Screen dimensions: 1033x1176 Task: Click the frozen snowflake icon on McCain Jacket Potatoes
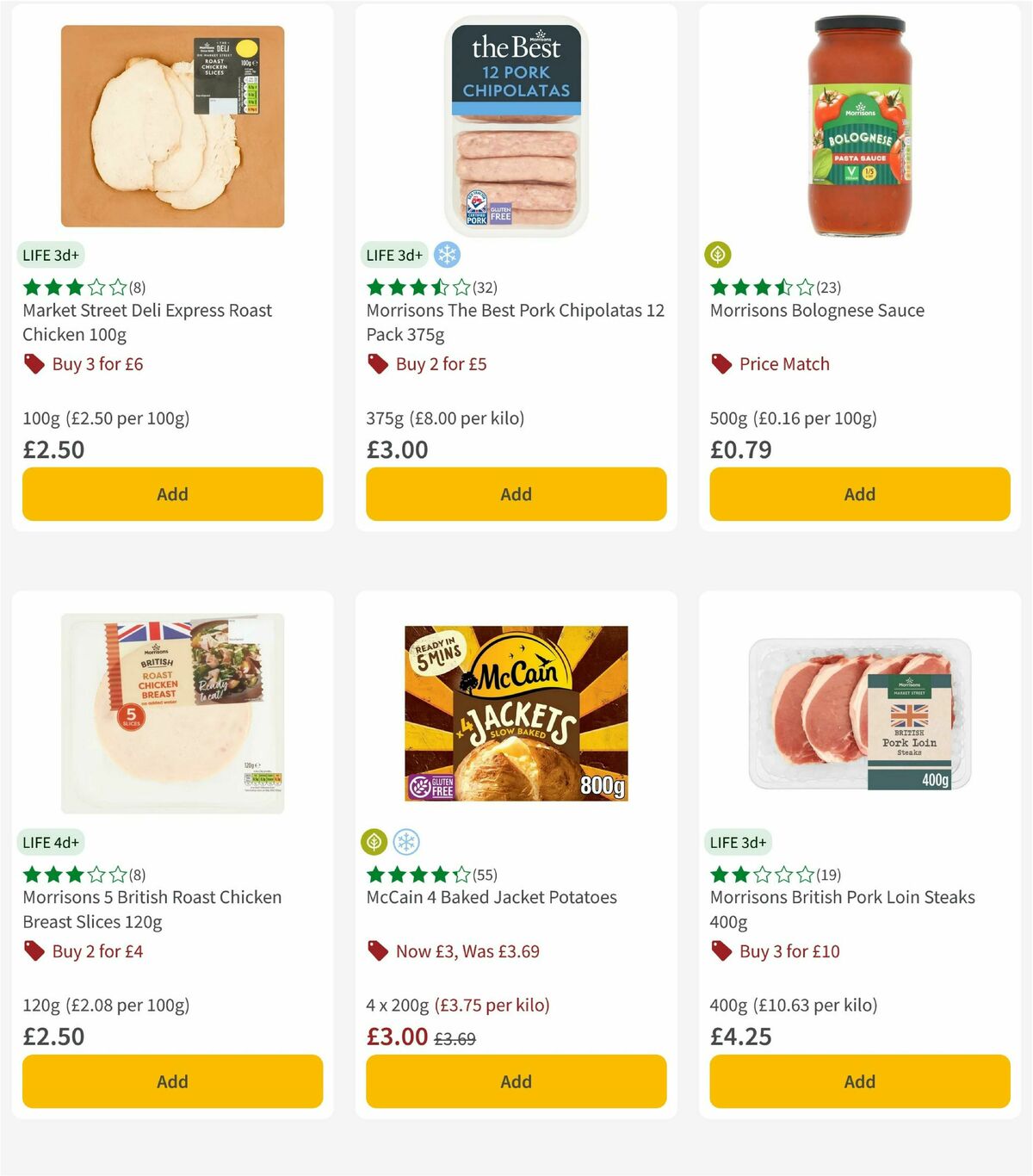tap(404, 842)
